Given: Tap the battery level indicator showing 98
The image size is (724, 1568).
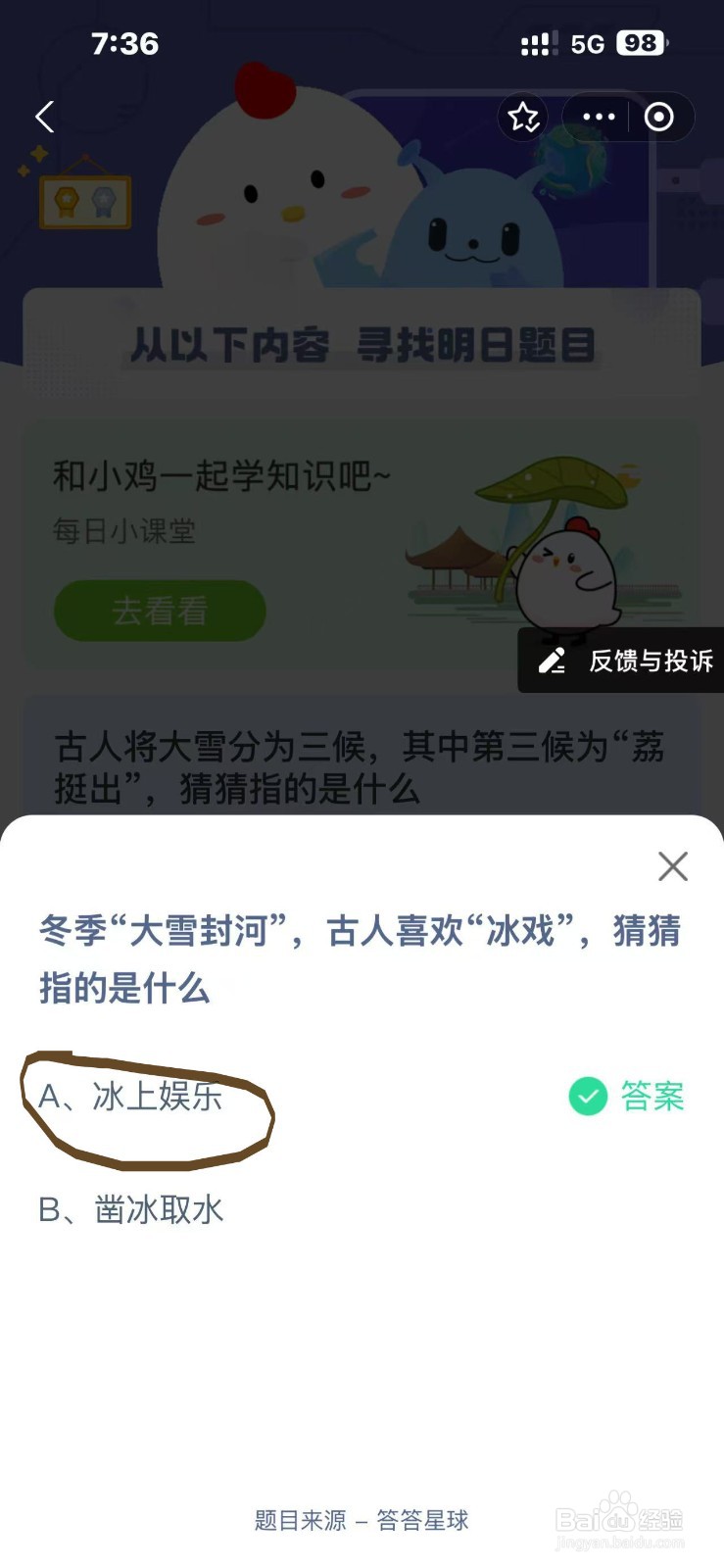Looking at the screenshot, I should click(641, 43).
